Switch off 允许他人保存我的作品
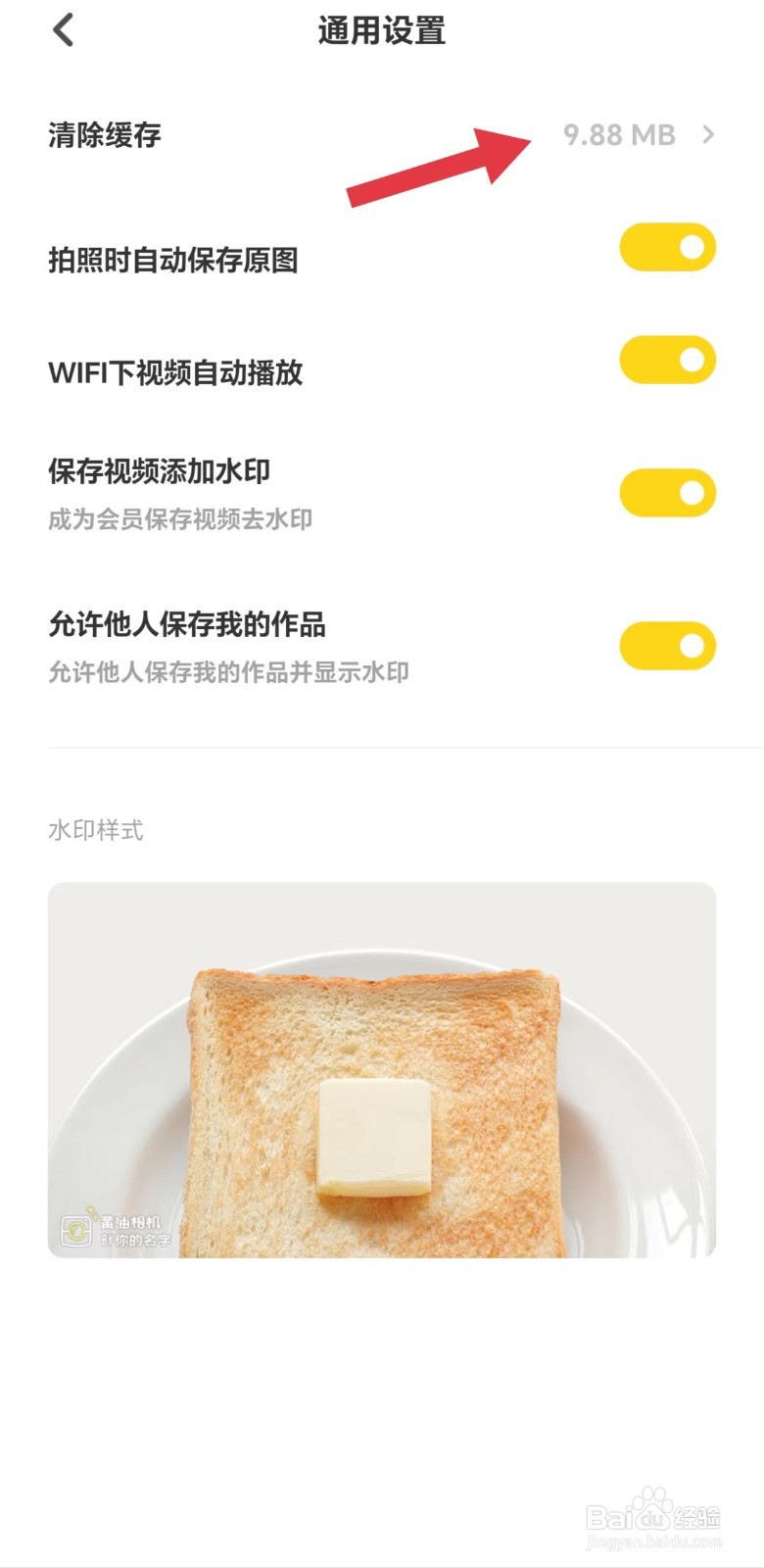The height and width of the screenshot is (1568, 764). pyautogui.click(x=668, y=646)
